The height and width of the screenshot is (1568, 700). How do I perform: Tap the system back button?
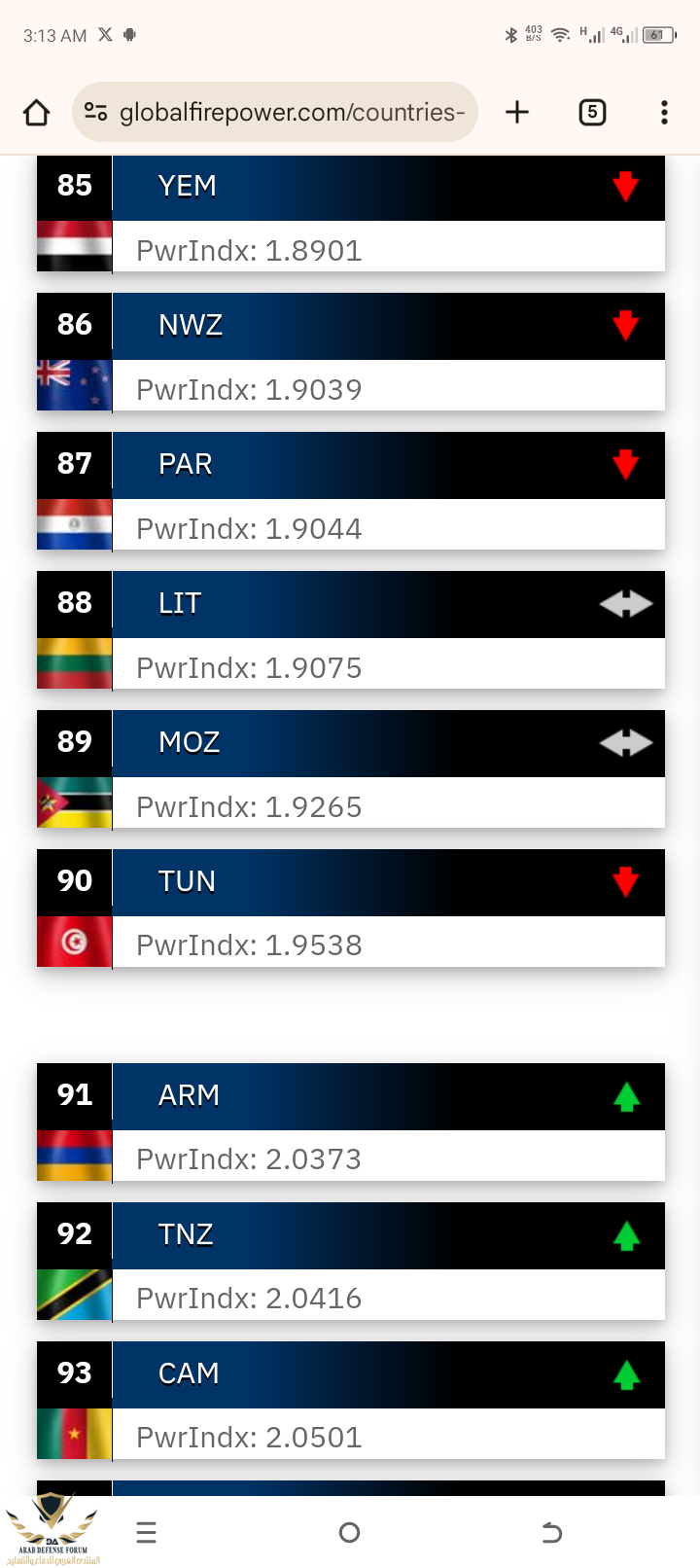click(551, 1534)
